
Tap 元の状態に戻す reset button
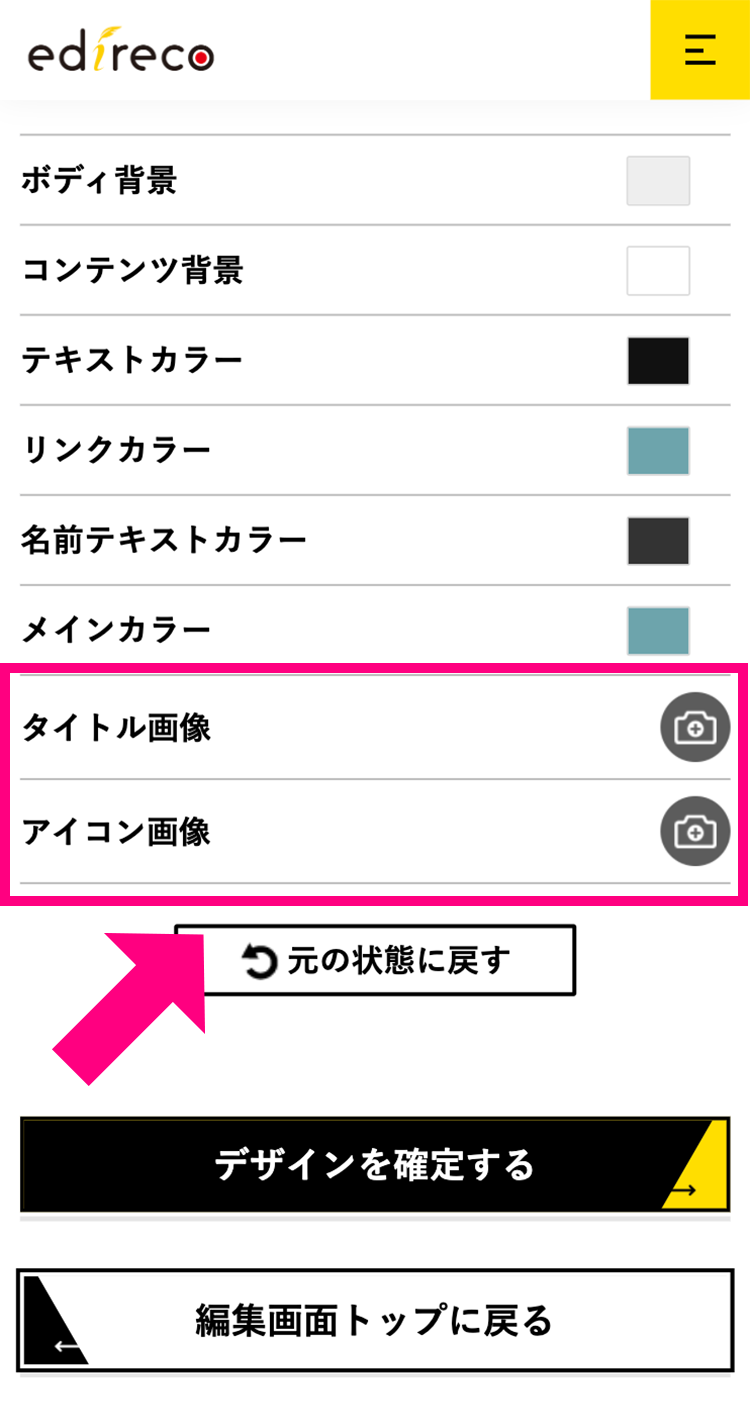point(376,961)
